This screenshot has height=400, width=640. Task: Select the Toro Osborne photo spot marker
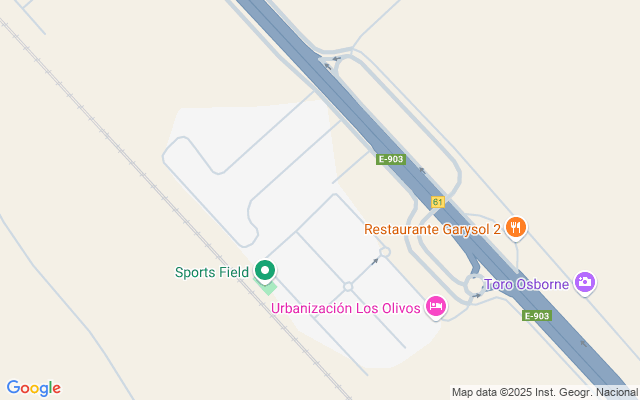click(x=585, y=283)
